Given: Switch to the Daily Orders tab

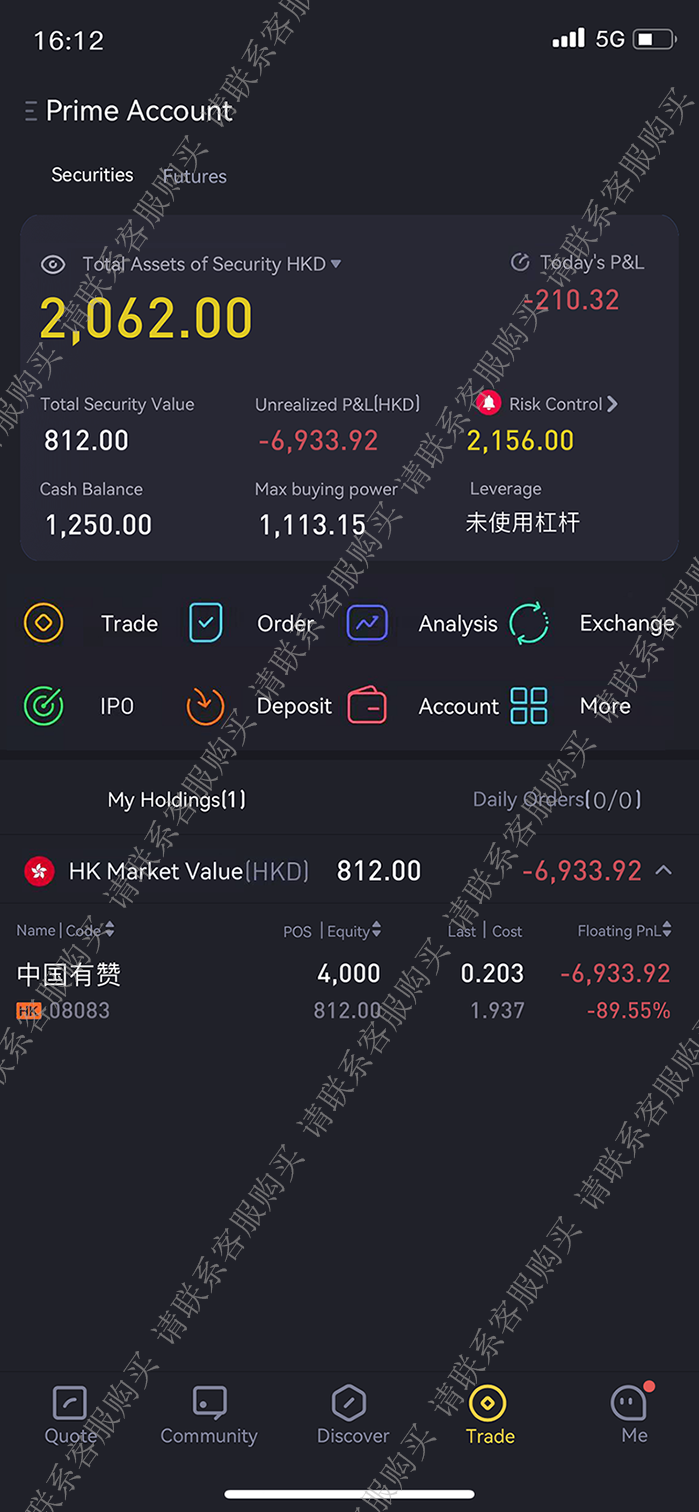Looking at the screenshot, I should click(556, 800).
